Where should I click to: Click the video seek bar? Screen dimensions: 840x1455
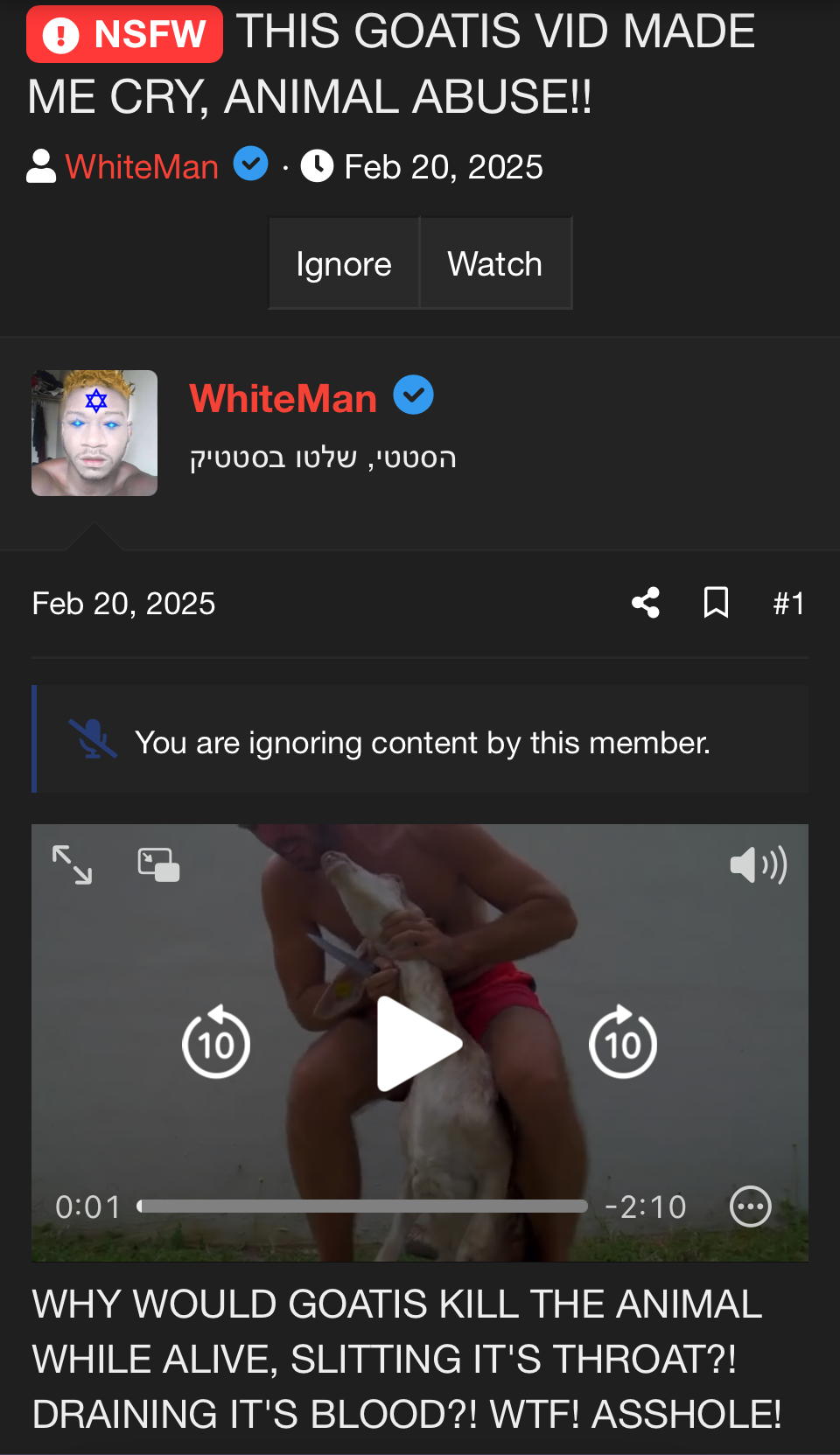[x=362, y=1207]
